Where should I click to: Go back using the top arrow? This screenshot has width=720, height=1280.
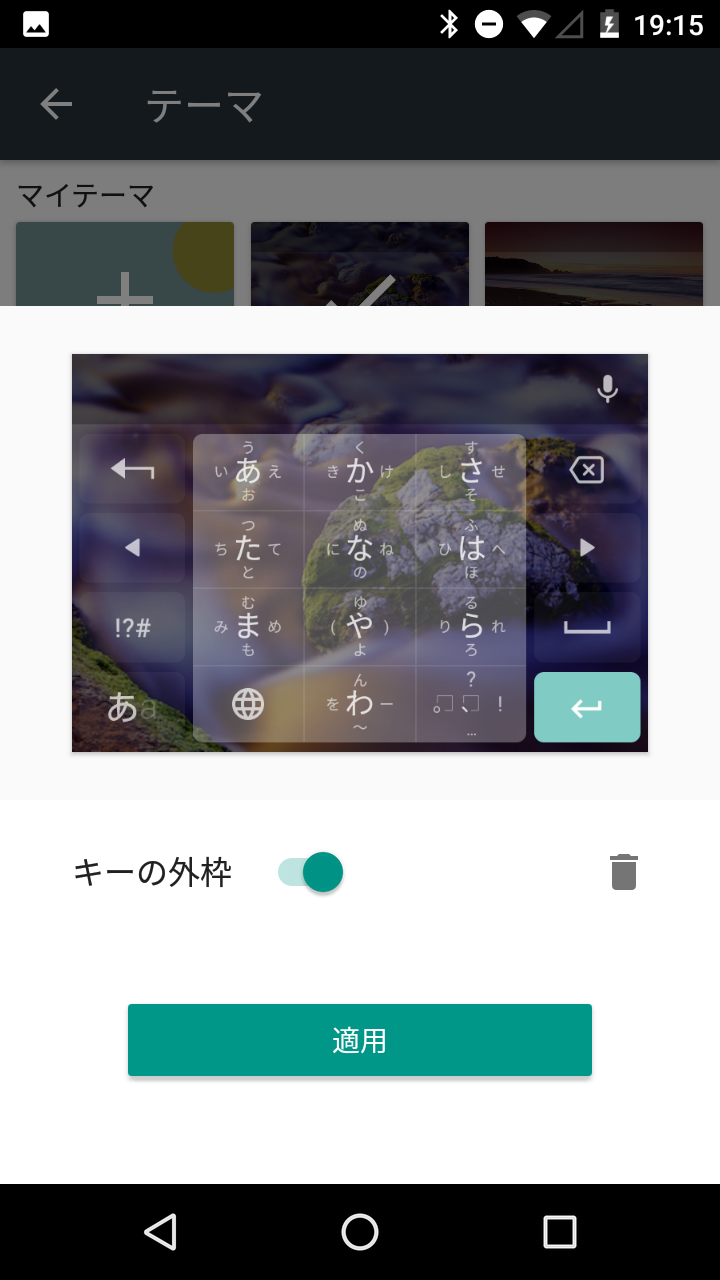56,104
